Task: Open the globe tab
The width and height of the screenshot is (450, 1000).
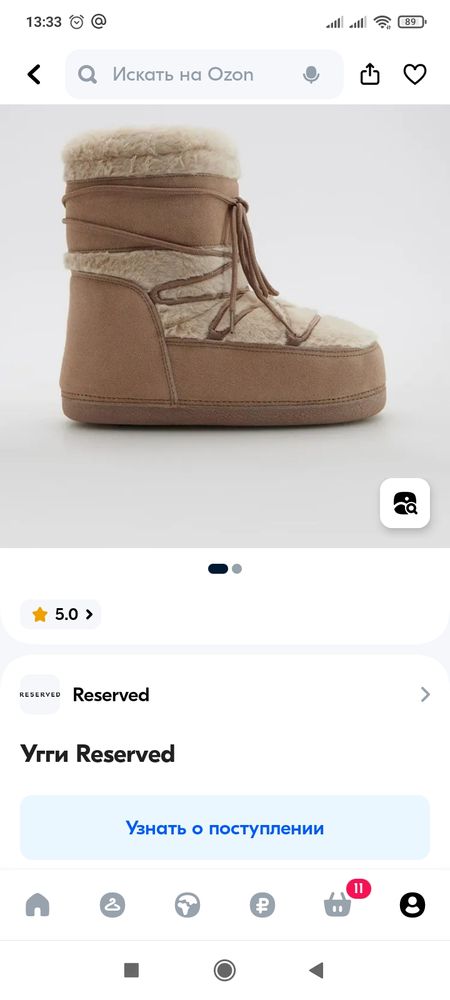Action: pyautogui.click(x=187, y=904)
